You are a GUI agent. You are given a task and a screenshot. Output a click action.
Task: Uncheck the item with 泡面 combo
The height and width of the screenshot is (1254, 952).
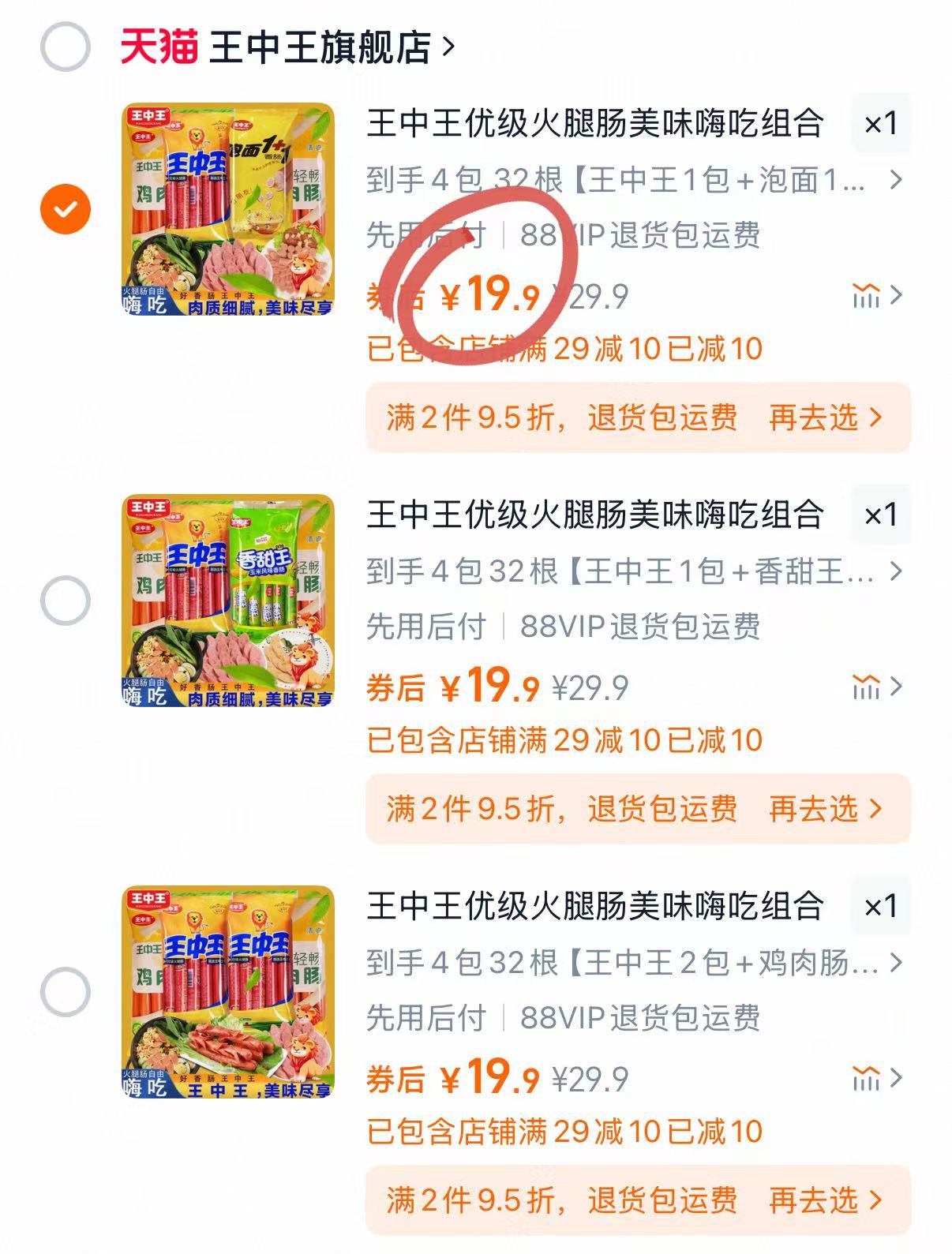coord(66,209)
